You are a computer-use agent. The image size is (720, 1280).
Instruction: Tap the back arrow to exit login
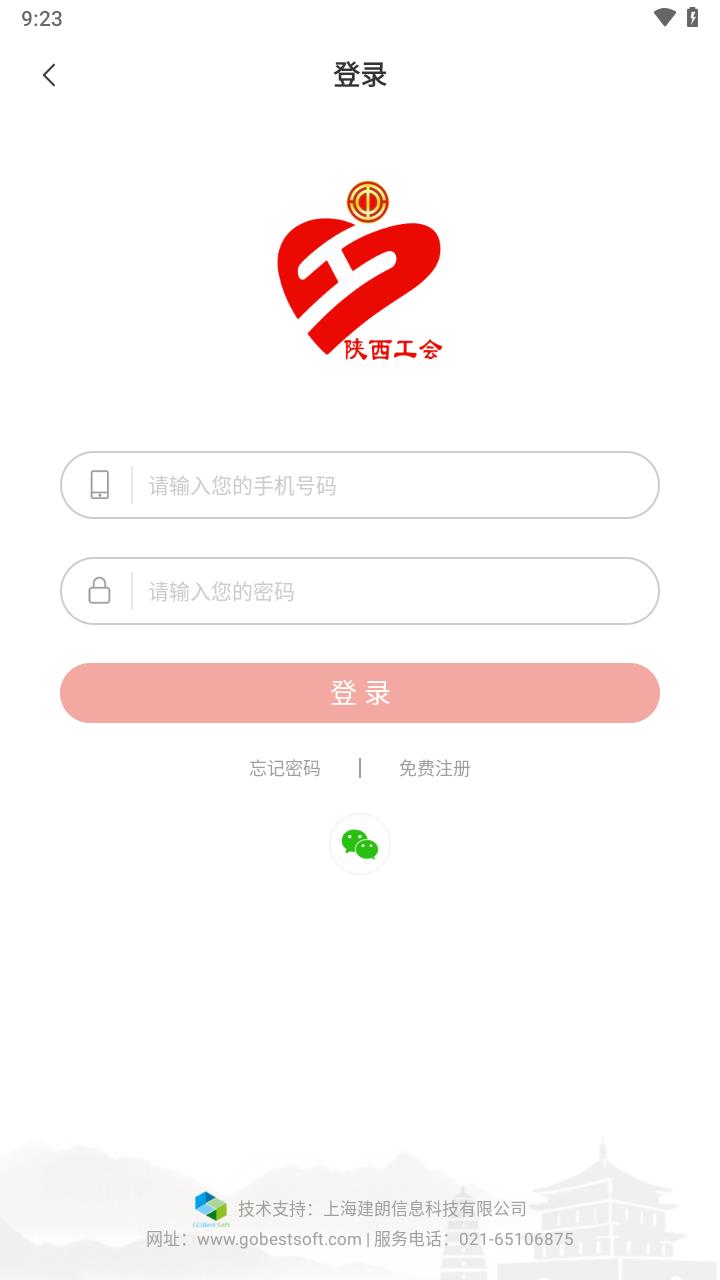(49, 75)
